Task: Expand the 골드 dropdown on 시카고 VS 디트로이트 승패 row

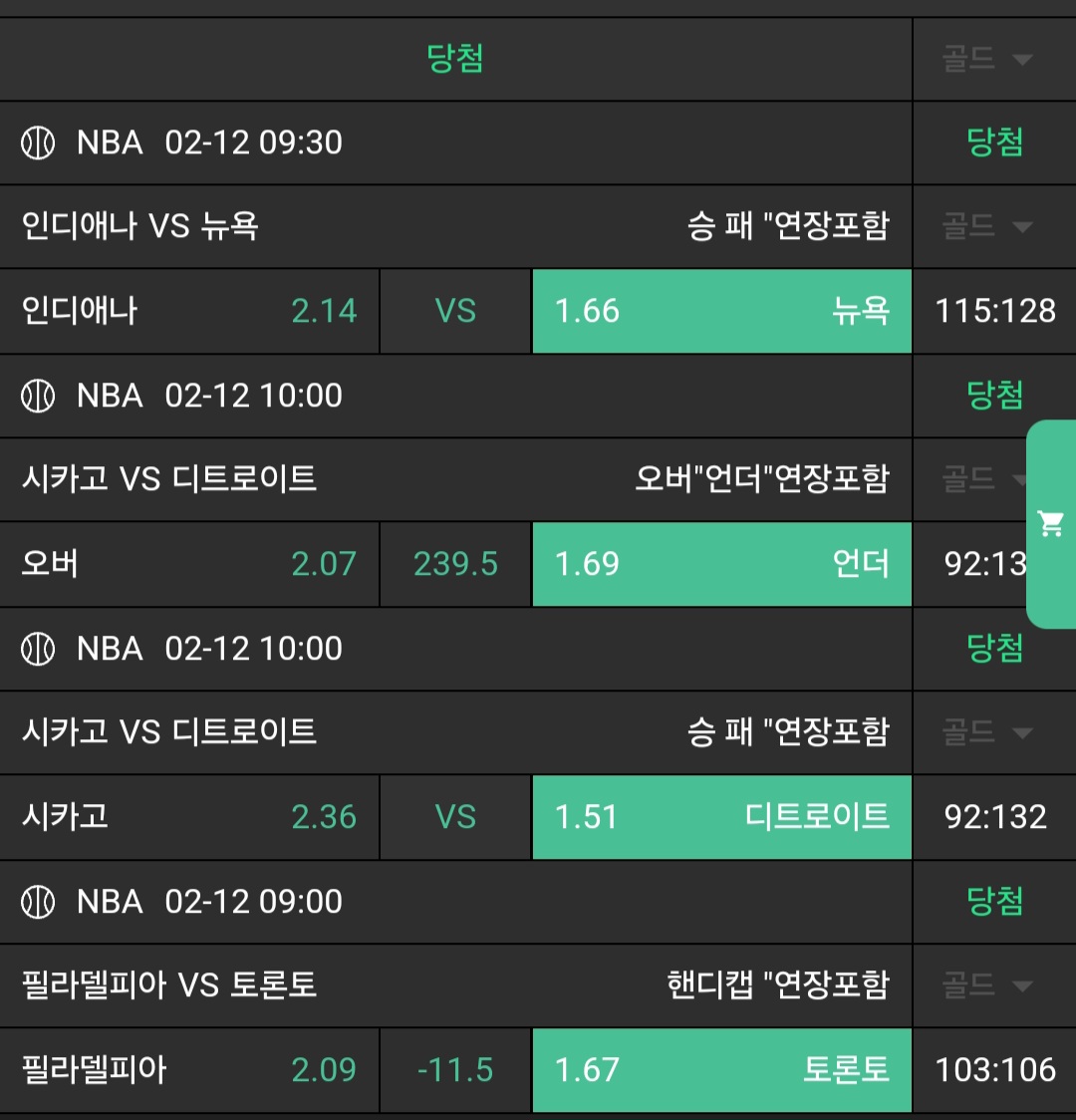Action: [987, 733]
